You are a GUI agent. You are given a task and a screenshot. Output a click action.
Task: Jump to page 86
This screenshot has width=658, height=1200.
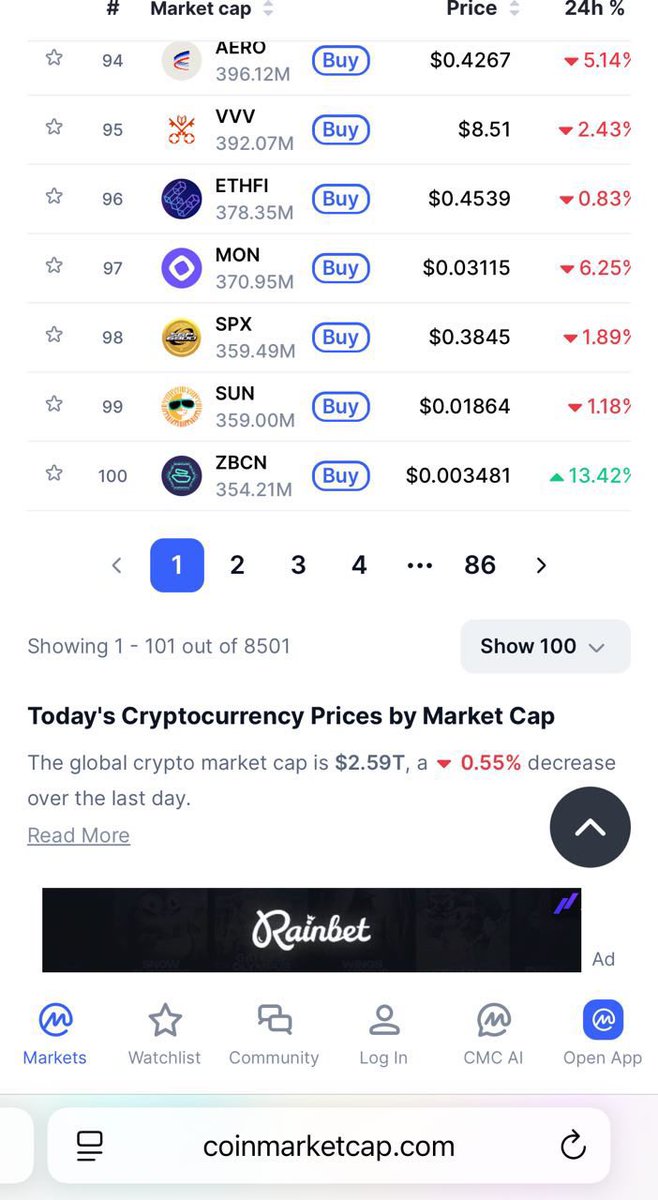click(x=480, y=565)
